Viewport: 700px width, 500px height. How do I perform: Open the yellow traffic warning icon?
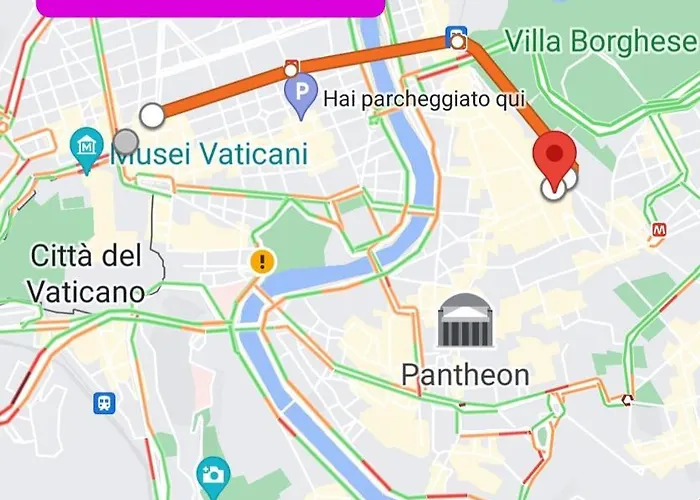click(262, 262)
